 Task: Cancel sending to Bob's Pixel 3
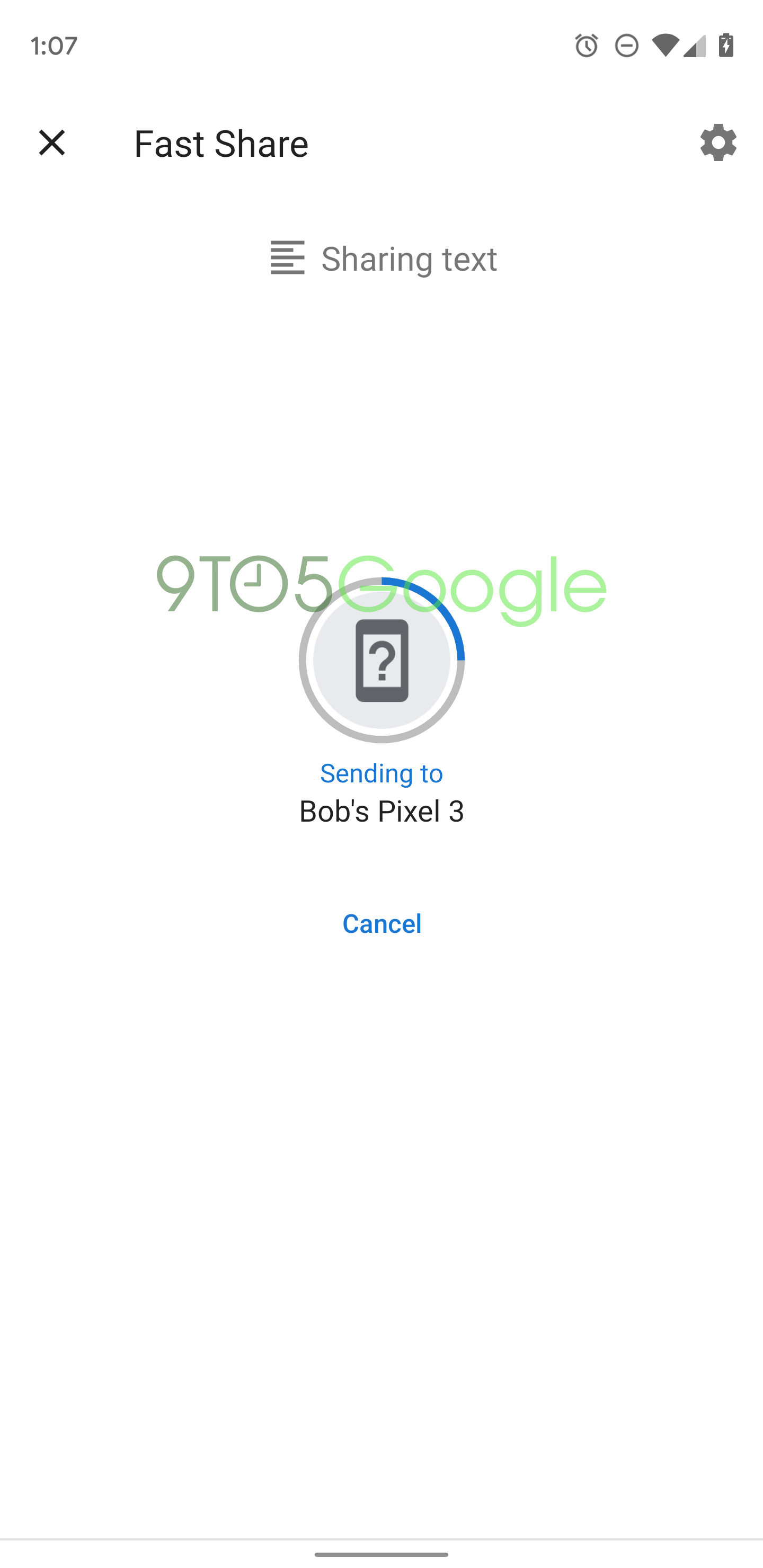(x=381, y=923)
